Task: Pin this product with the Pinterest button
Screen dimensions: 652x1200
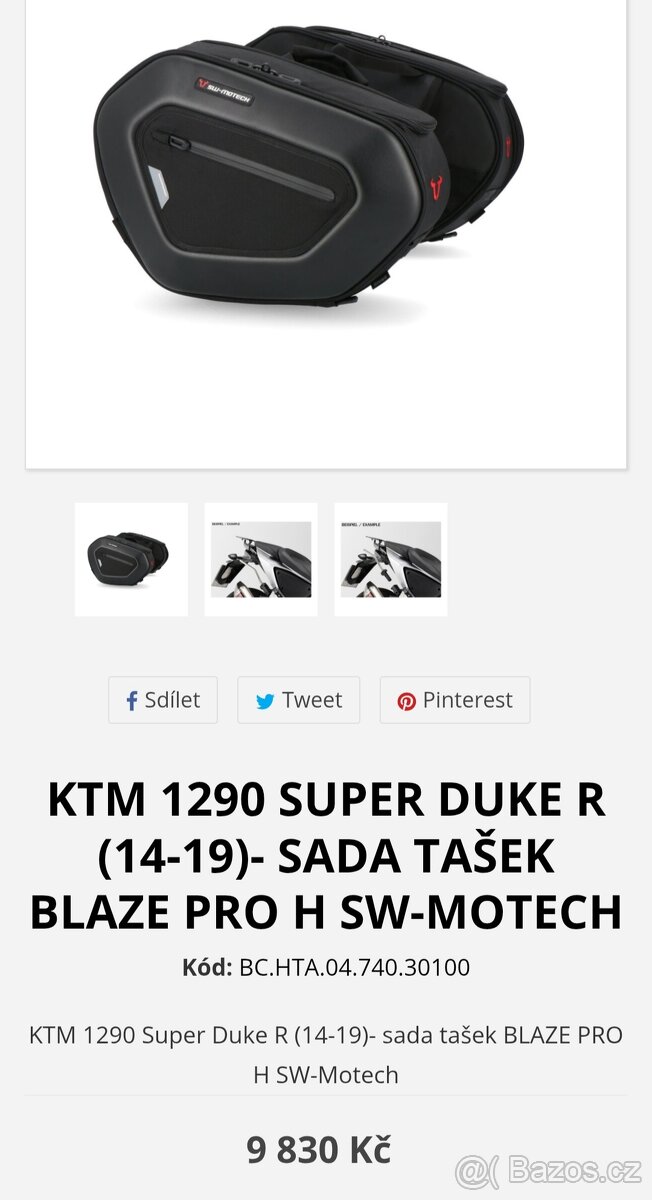Action: tap(455, 700)
